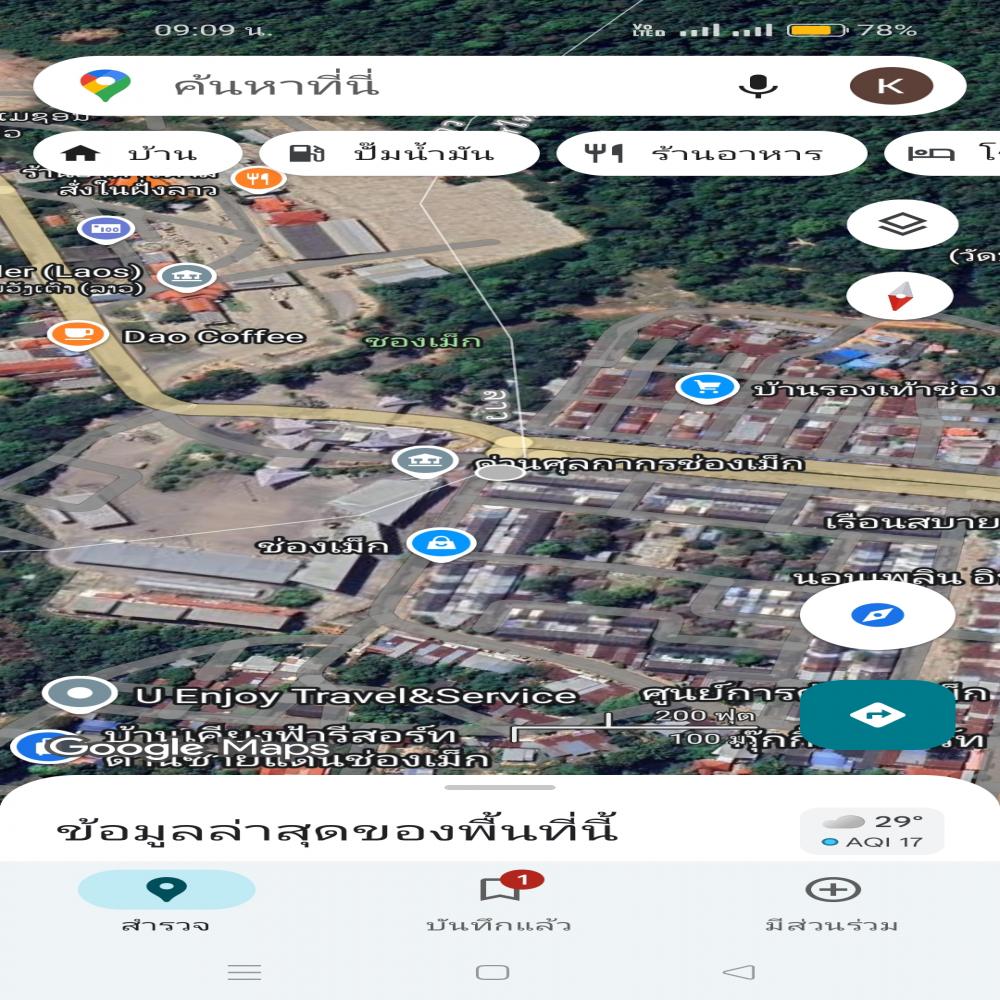Image resolution: width=1000 pixels, height=1000 pixels.
Task: Start voice search with the microphone
Action: click(758, 86)
